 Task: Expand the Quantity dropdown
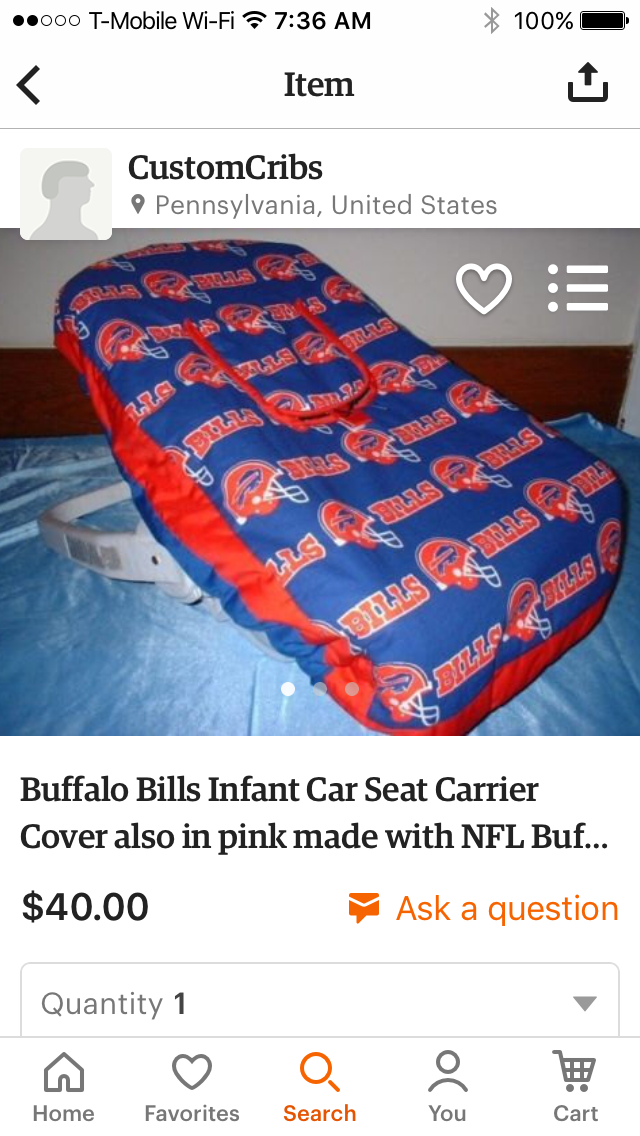pos(320,1003)
